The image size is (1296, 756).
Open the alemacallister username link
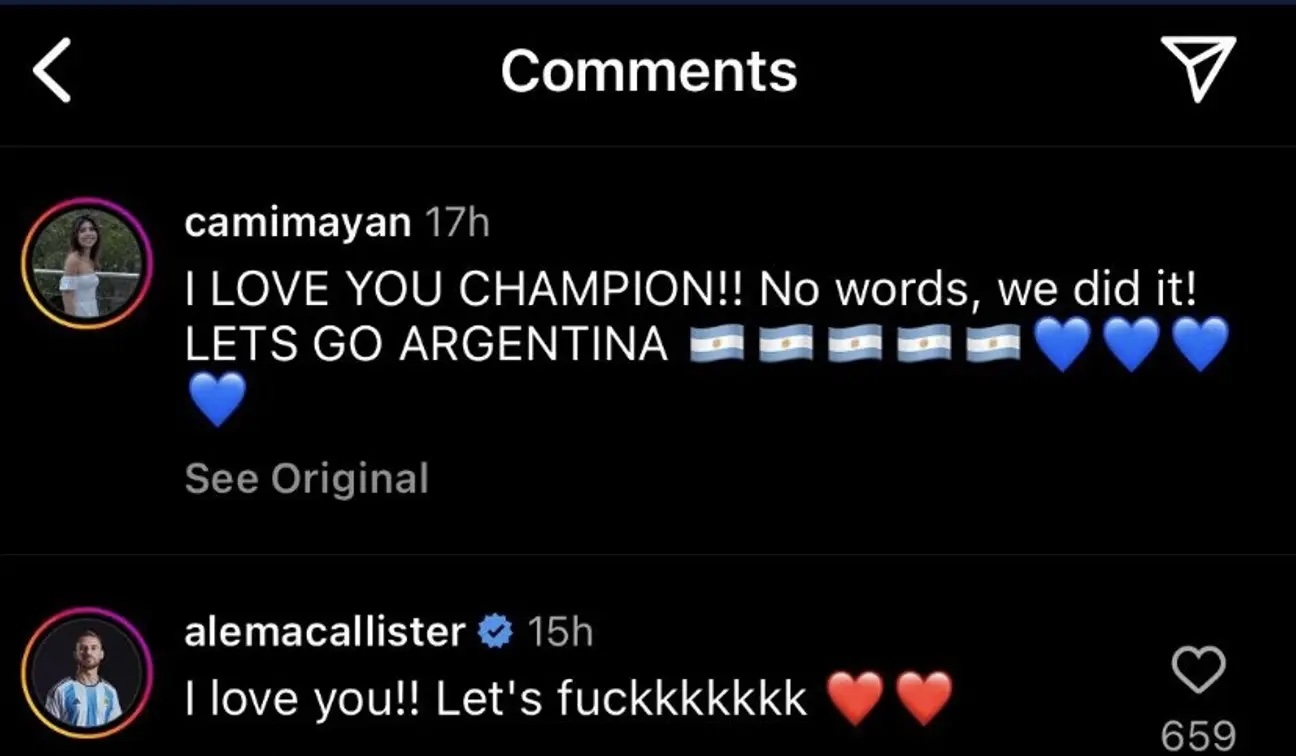[x=325, y=632]
